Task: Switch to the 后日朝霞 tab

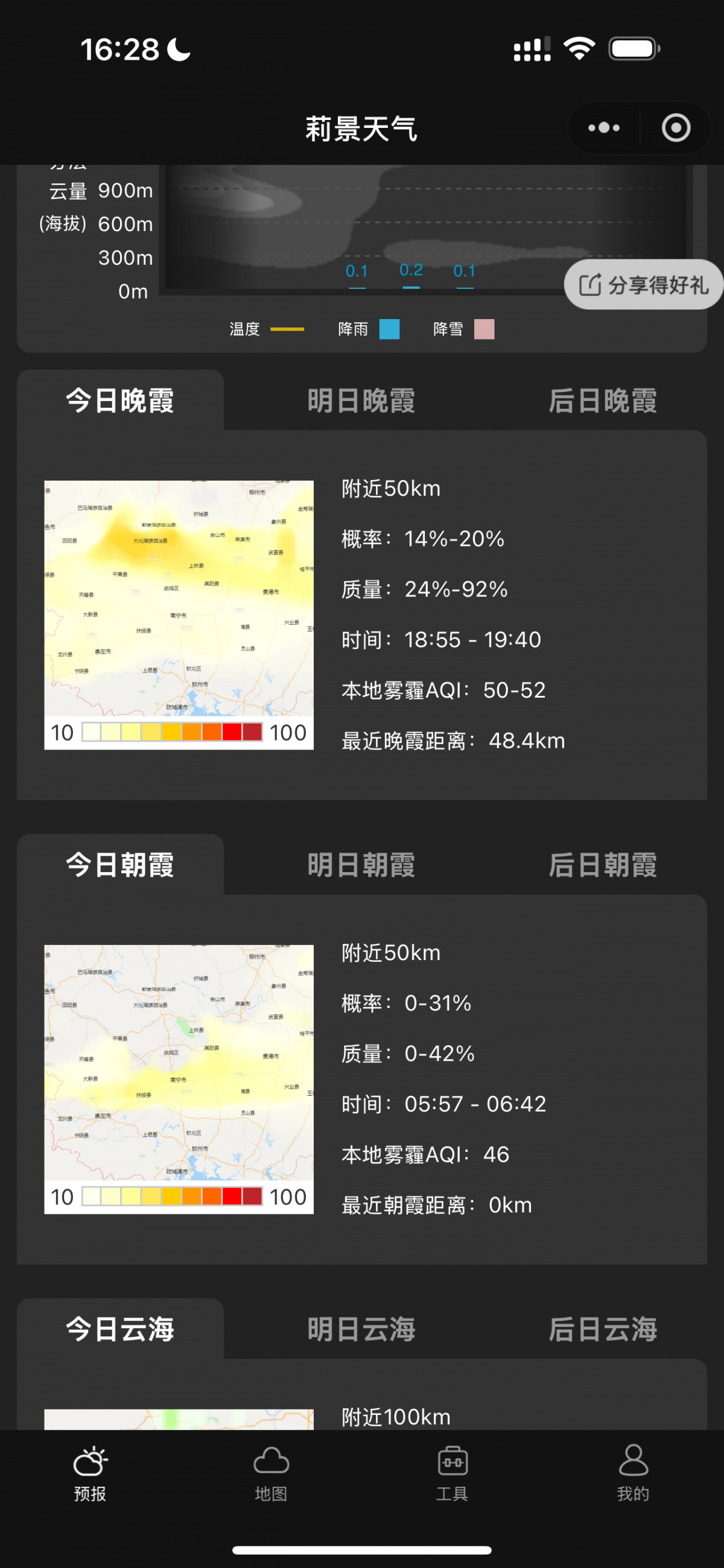Action: (x=602, y=865)
